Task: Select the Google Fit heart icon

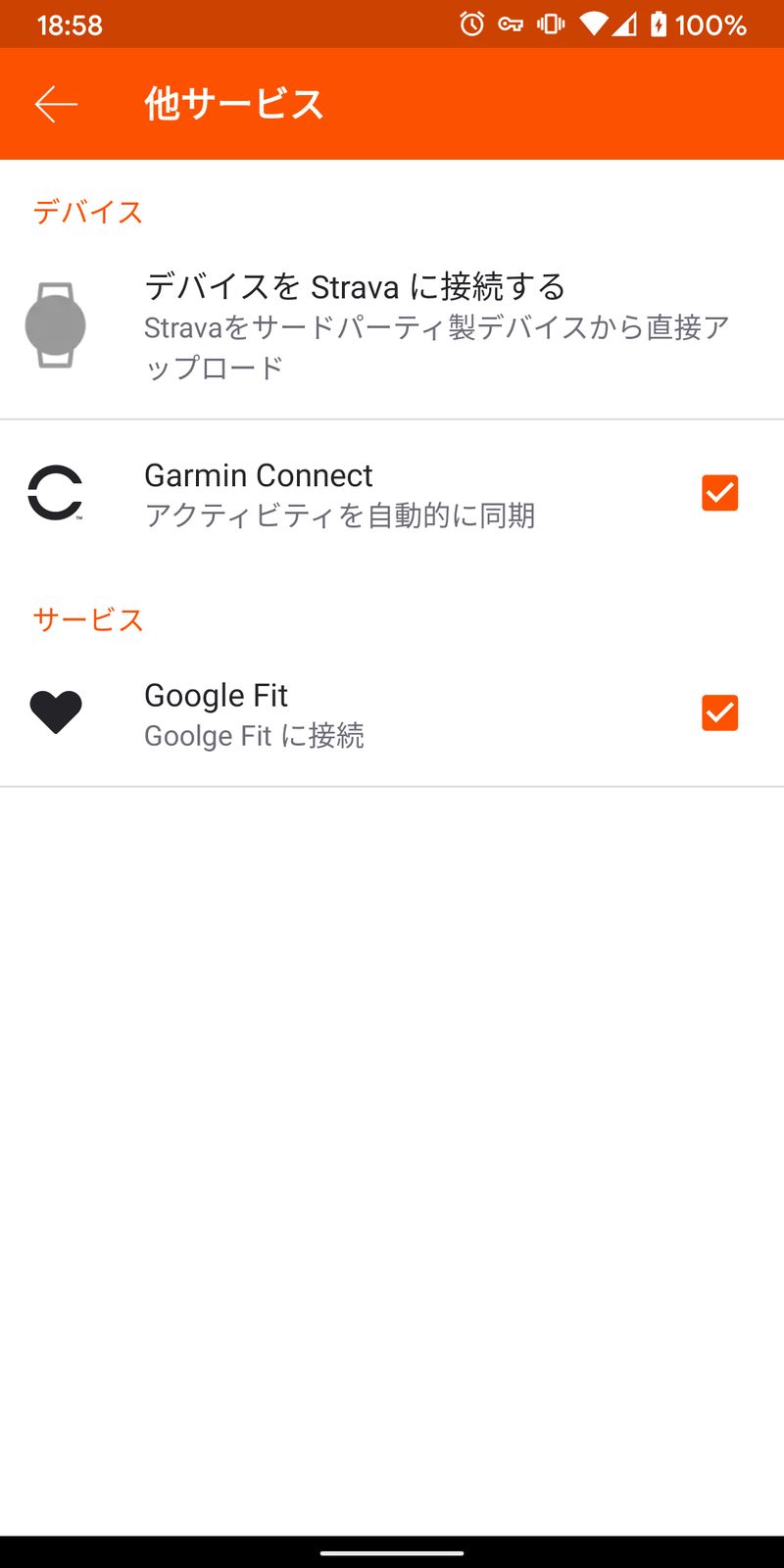Action: 56,712
